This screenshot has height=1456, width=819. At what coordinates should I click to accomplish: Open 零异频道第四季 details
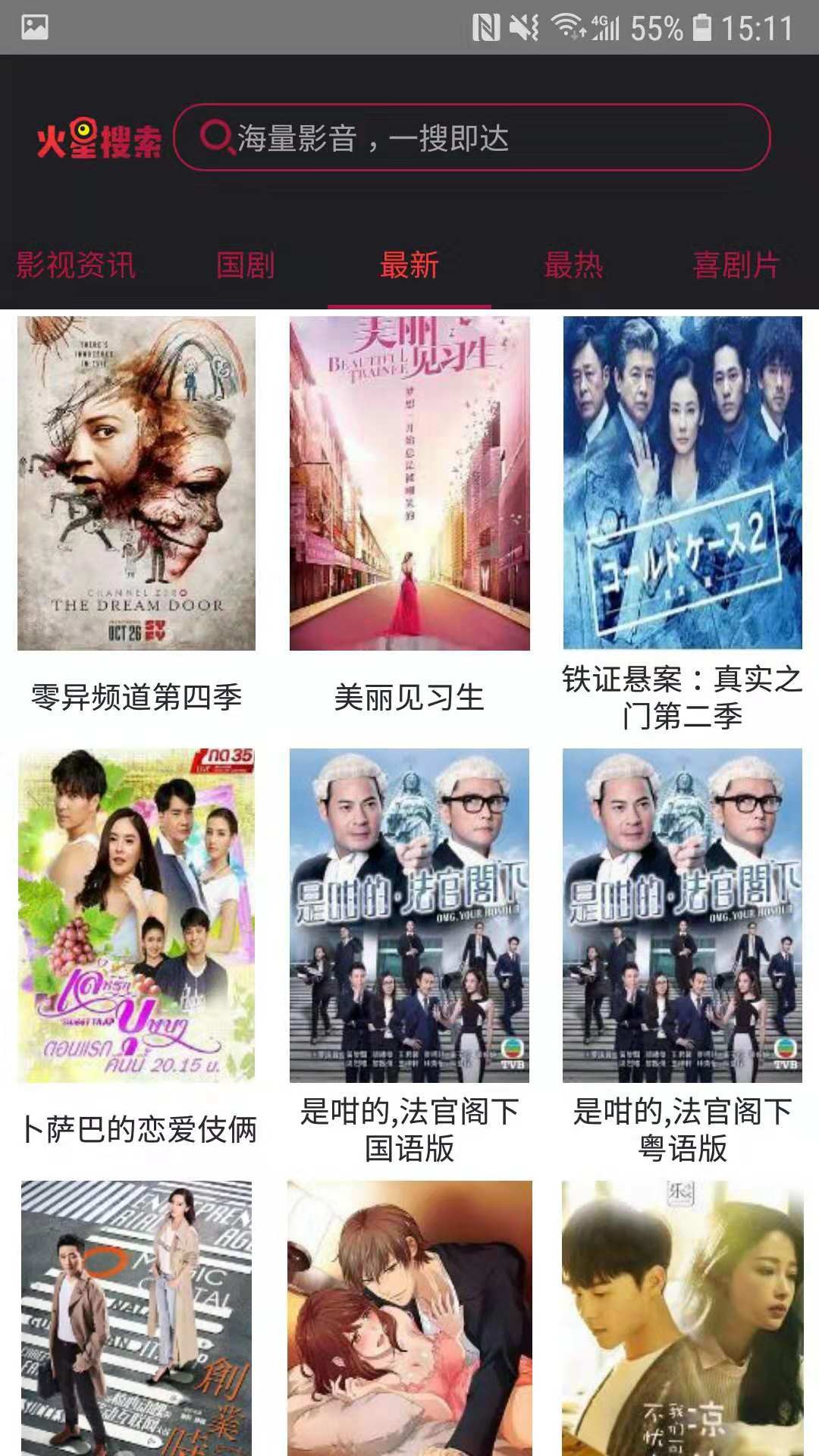tap(135, 485)
